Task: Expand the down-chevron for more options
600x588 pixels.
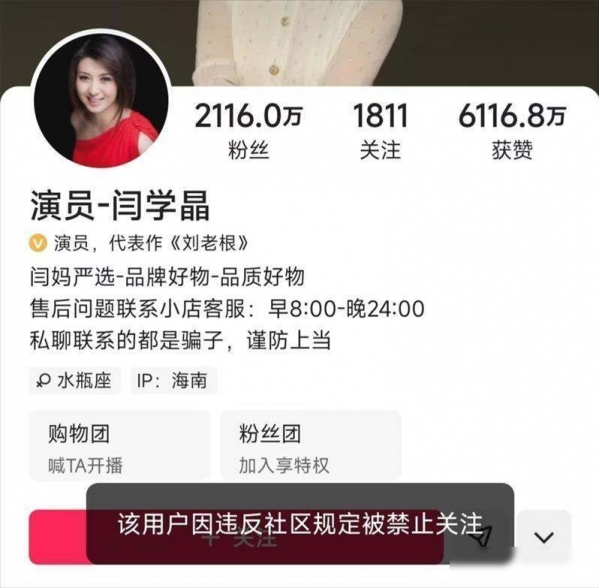Action: (544, 537)
